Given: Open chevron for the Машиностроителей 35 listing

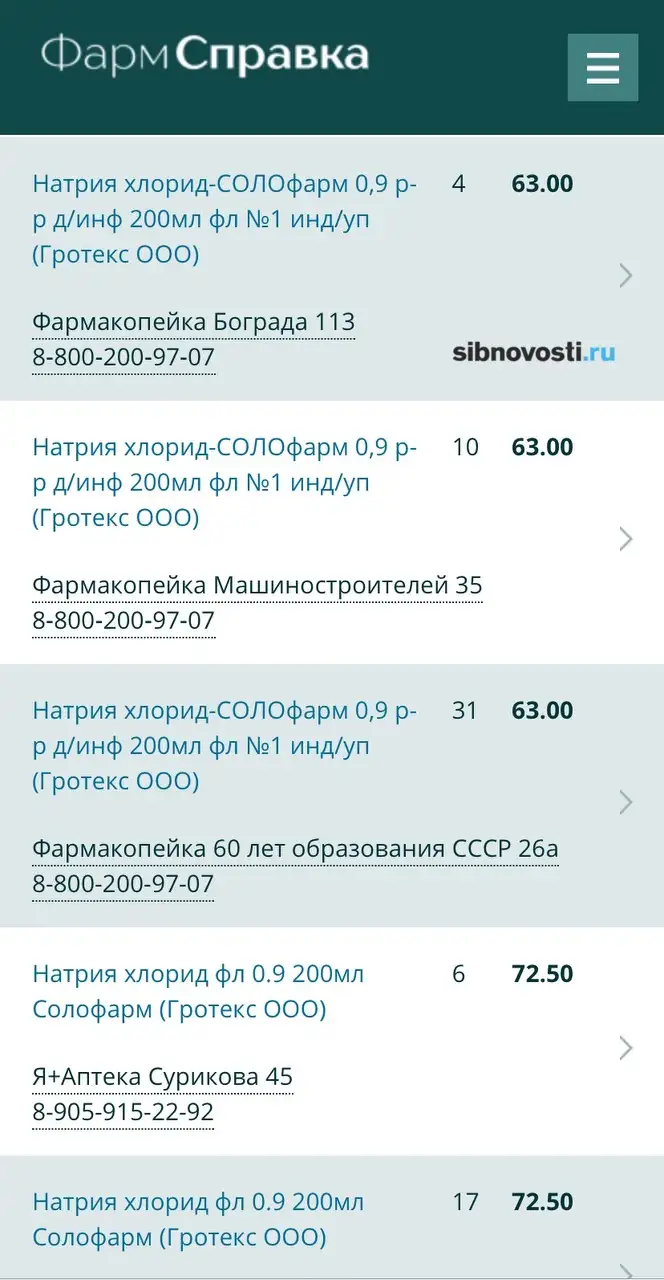Looking at the screenshot, I should 626,539.
